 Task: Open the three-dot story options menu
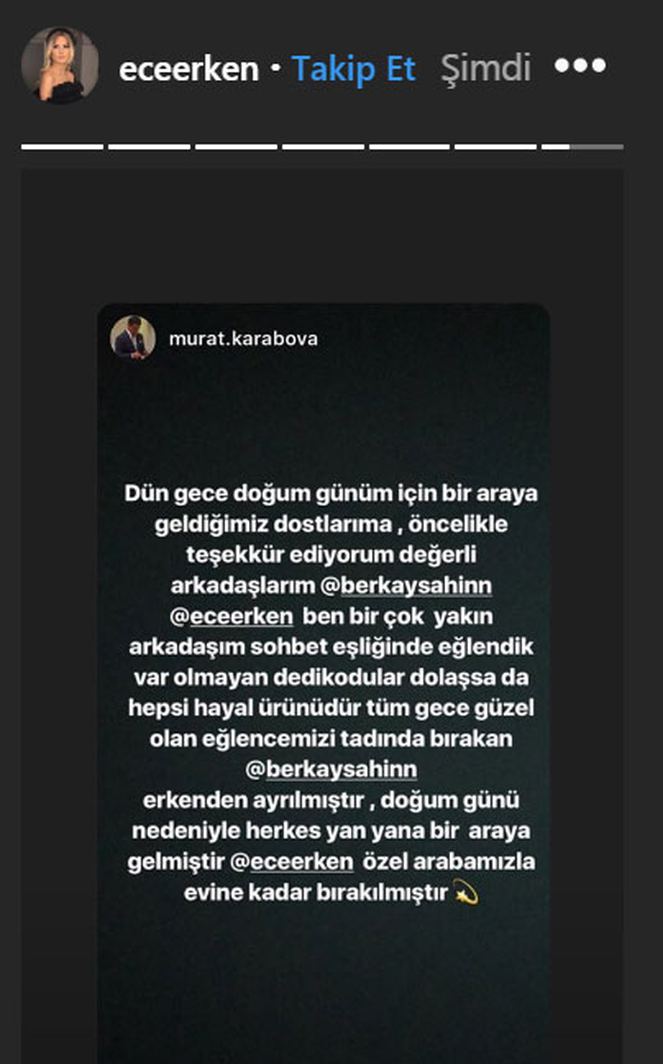(x=581, y=66)
